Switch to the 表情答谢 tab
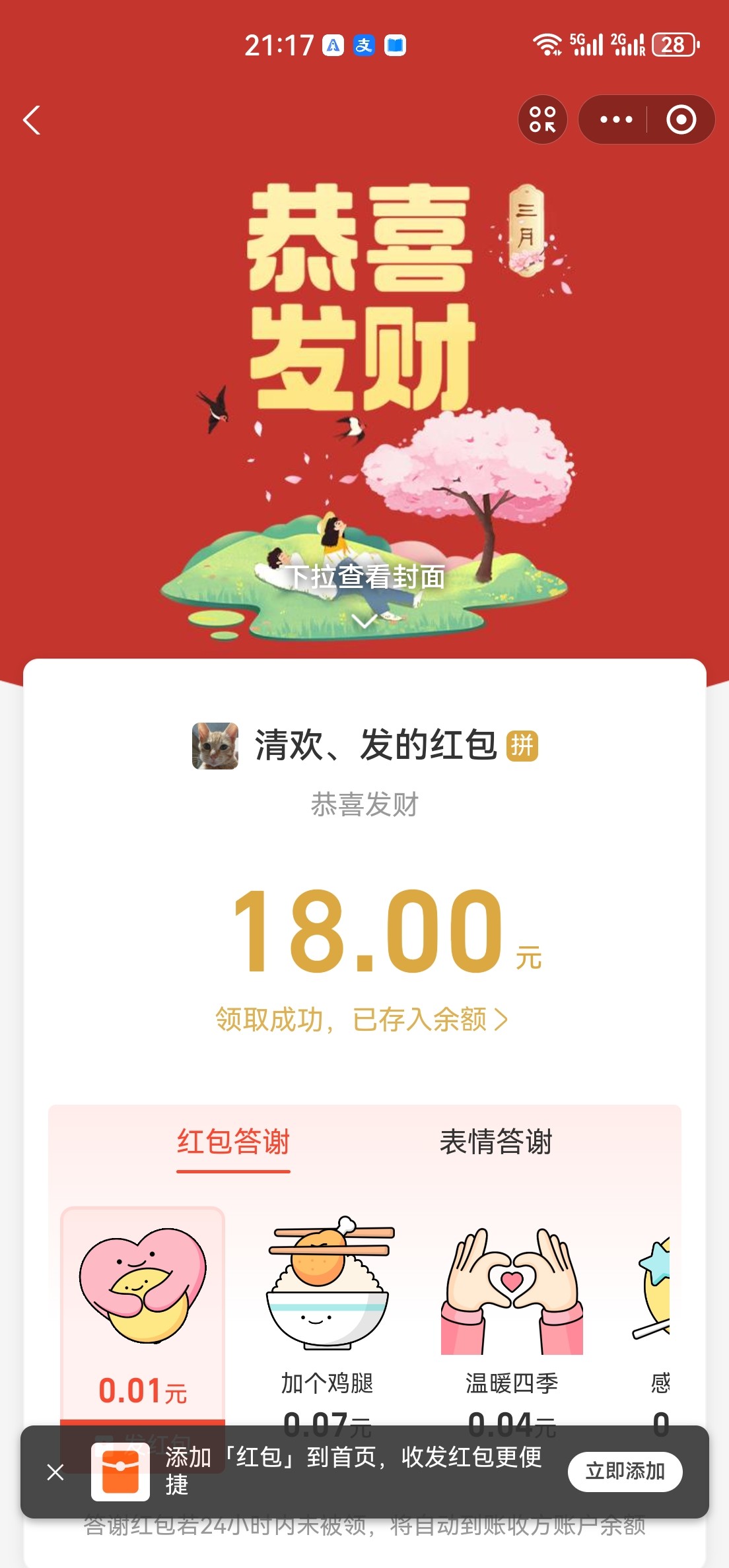The width and height of the screenshot is (729, 1568). (x=496, y=1142)
